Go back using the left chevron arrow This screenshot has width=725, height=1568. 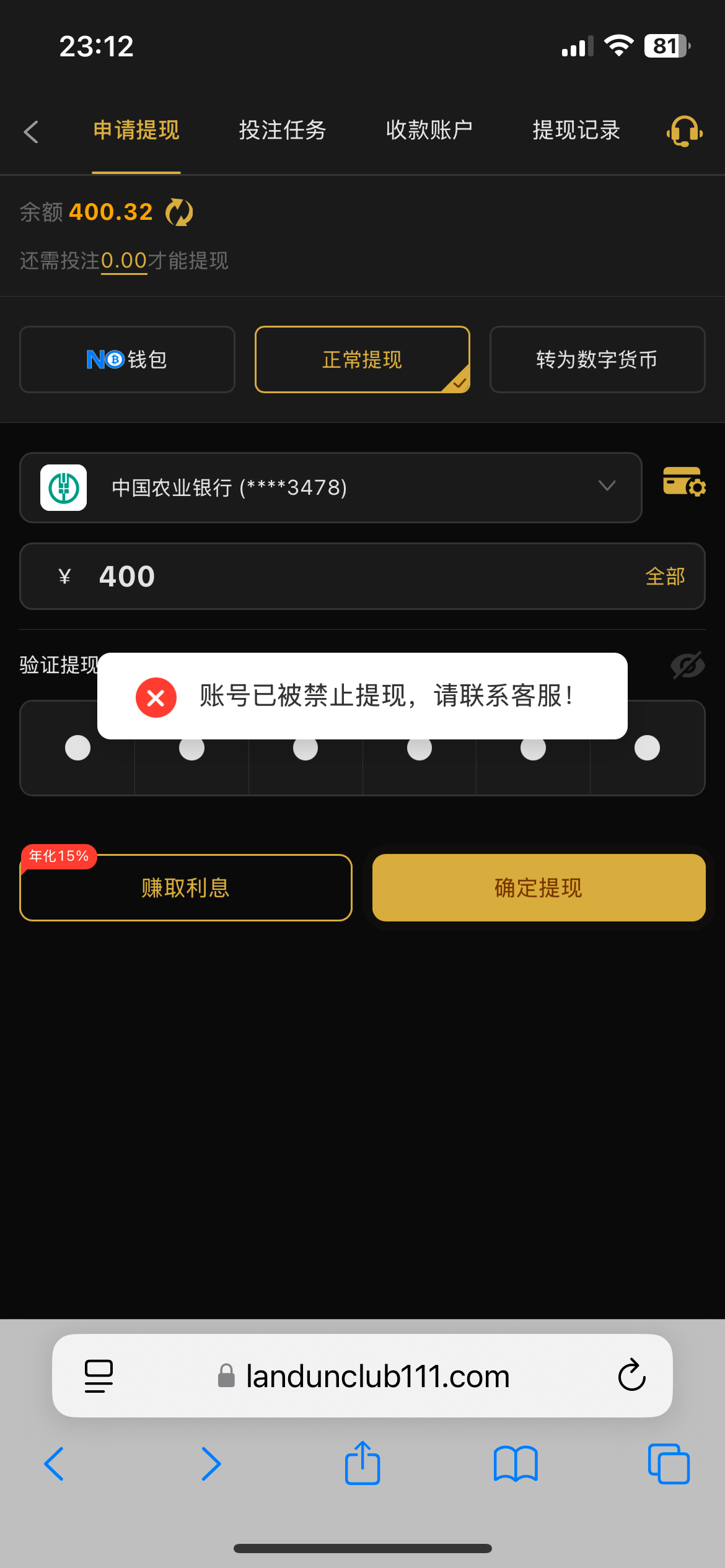31,132
